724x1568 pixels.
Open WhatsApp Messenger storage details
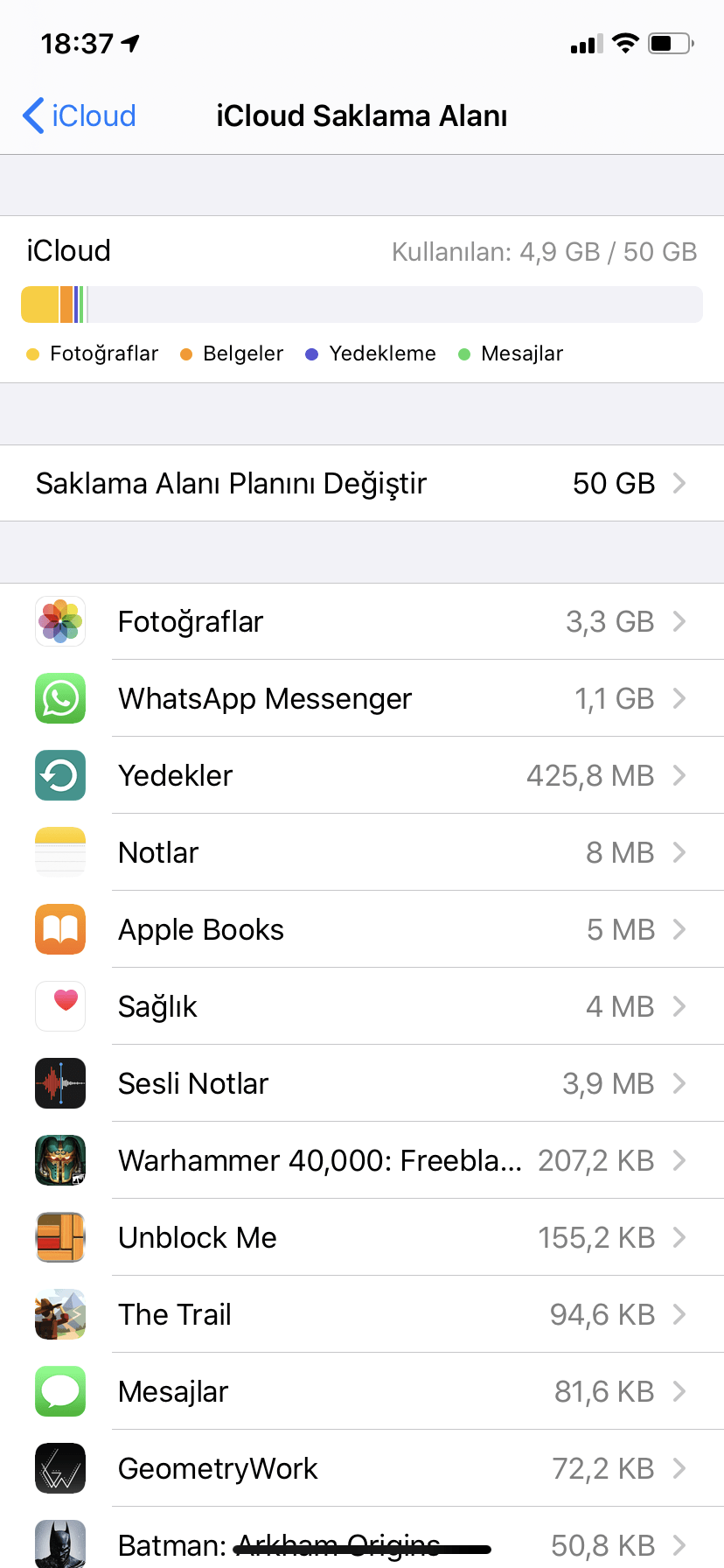pyautogui.click(x=362, y=698)
